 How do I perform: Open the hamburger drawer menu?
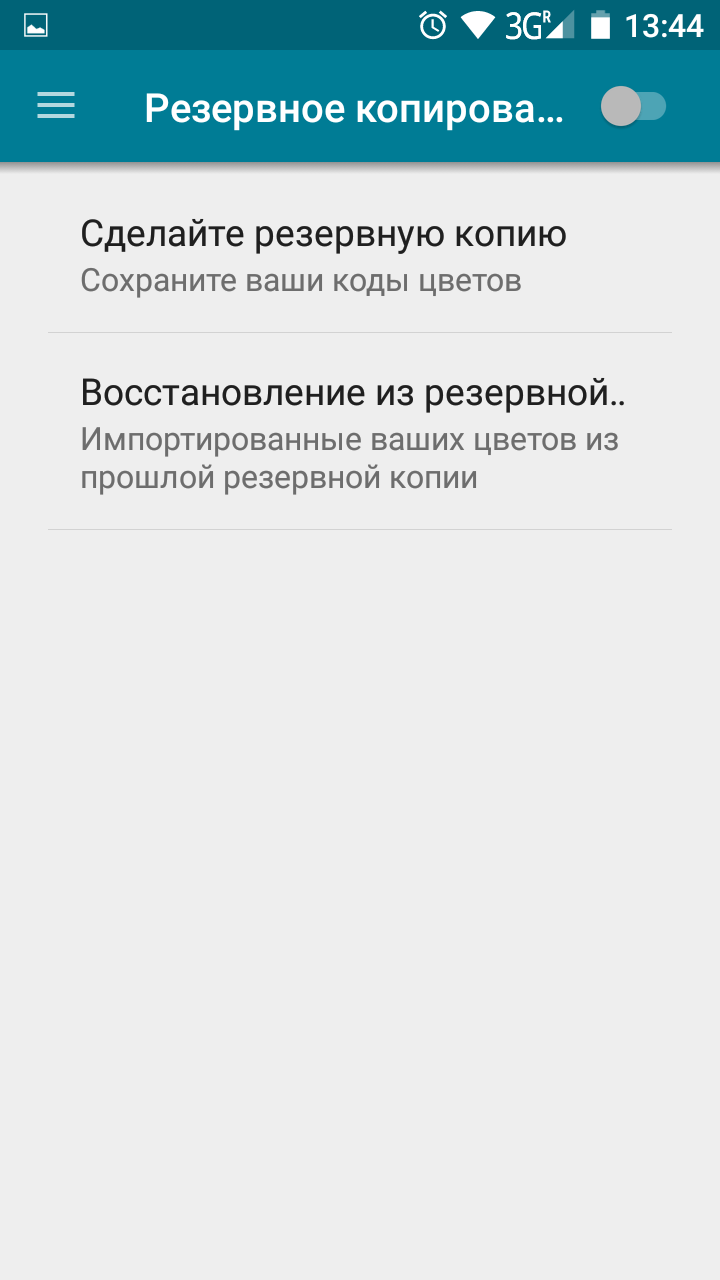tap(56, 106)
